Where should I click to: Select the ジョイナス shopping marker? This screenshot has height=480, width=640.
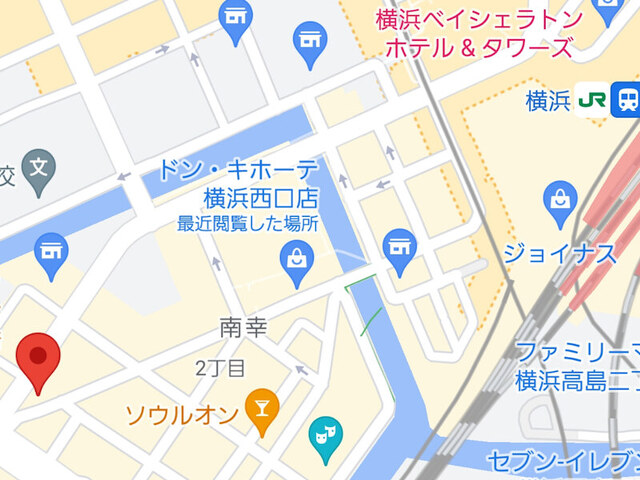pos(559,202)
